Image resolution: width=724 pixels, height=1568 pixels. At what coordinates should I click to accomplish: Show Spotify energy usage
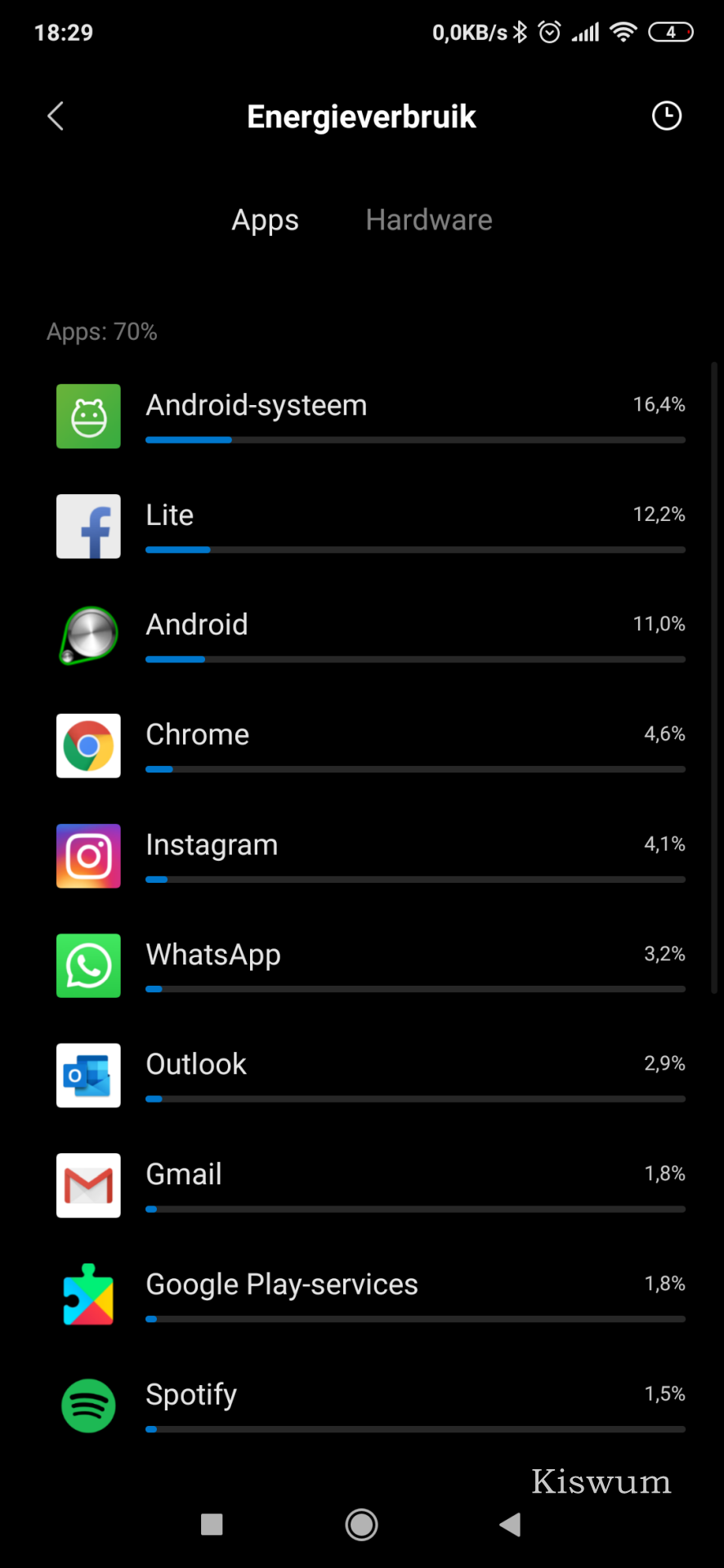(x=370, y=1405)
